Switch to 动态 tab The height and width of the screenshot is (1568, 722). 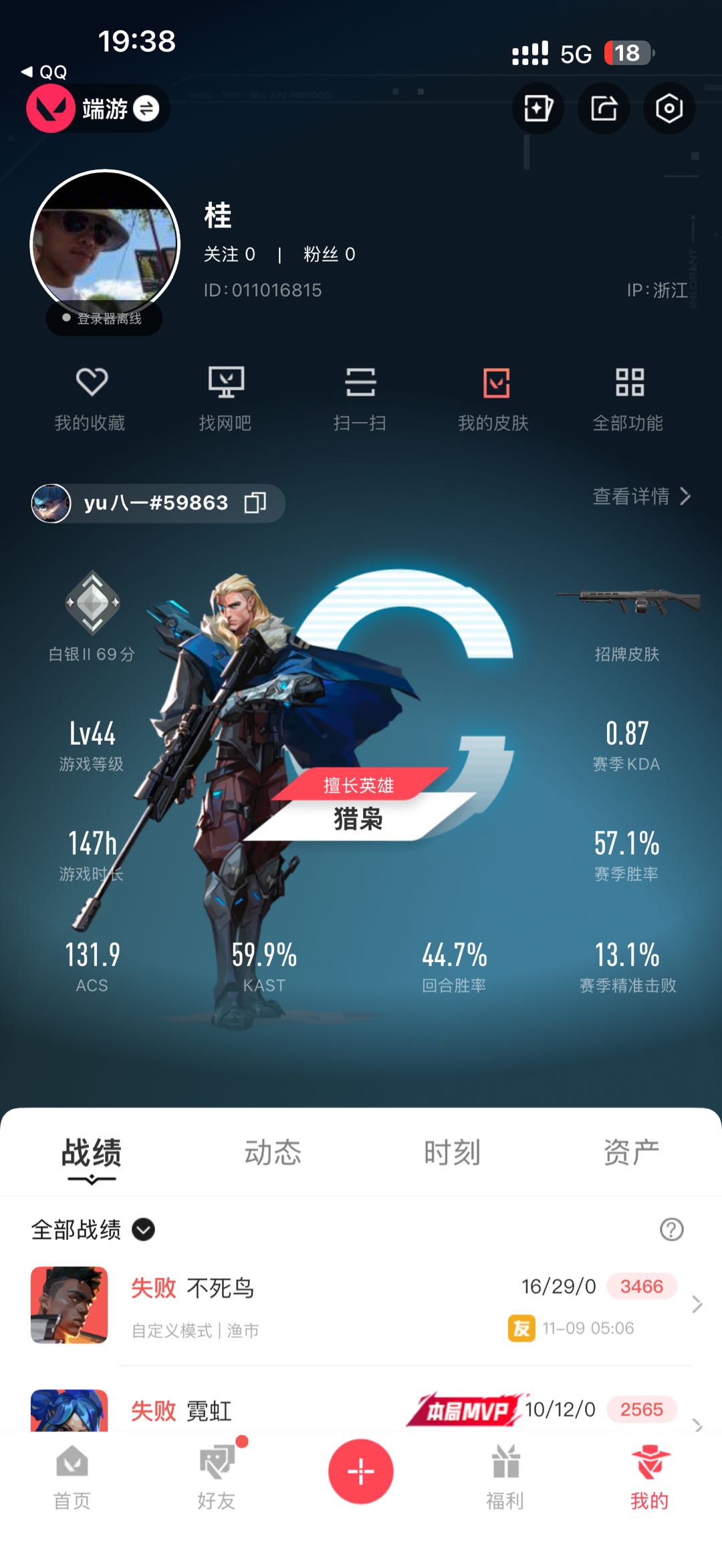(x=273, y=1153)
